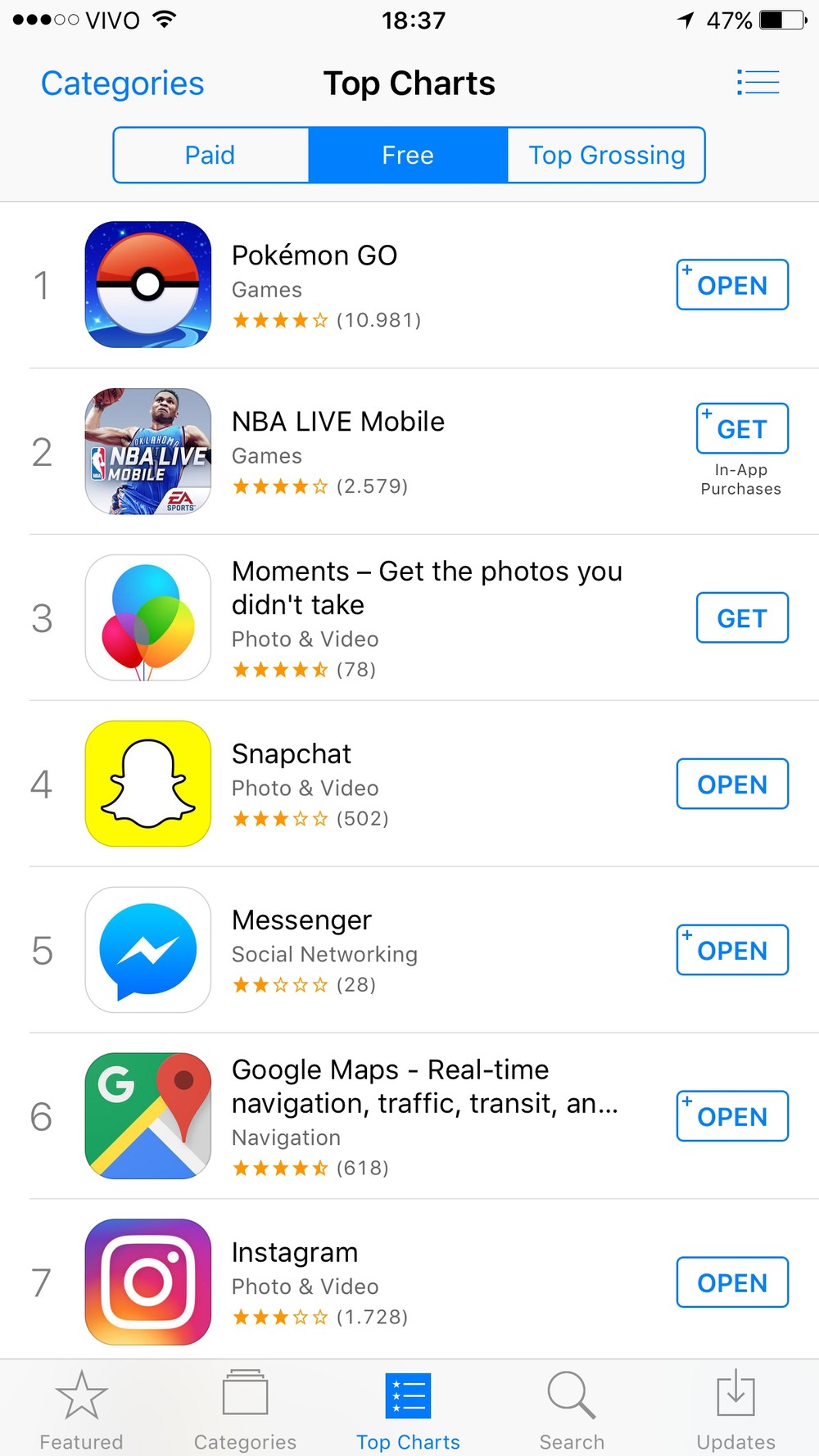View Snapchat's app details
Viewport: 819px width, 1456px height.
(x=292, y=753)
